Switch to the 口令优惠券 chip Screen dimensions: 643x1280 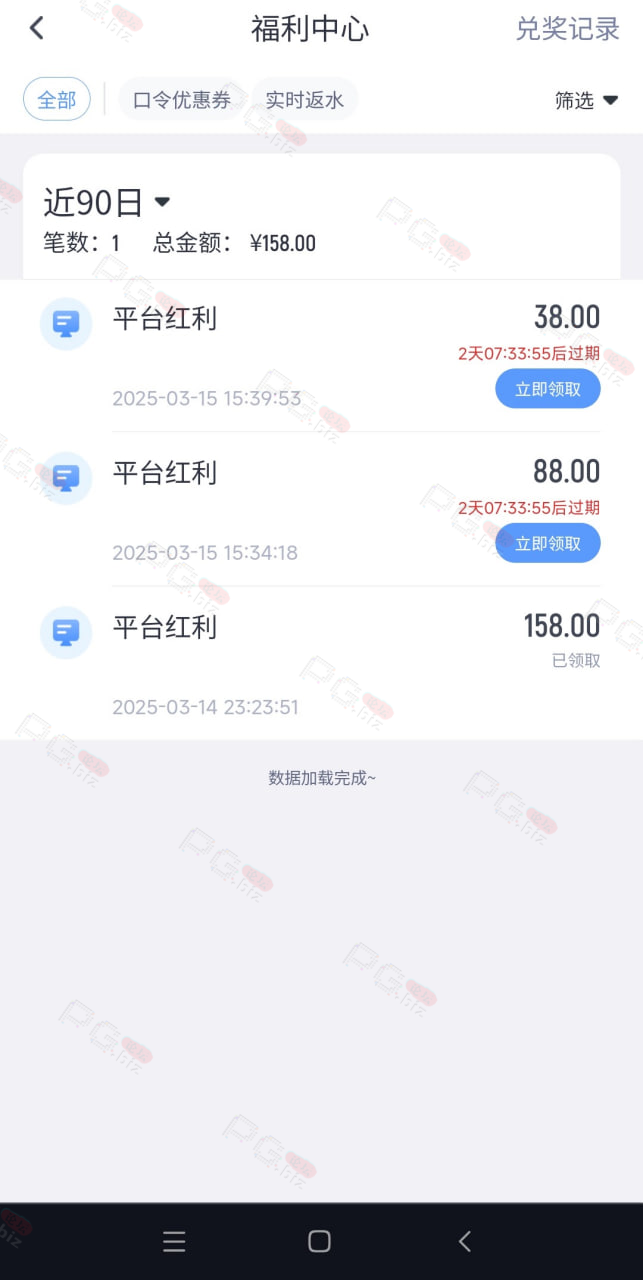[x=182, y=100]
